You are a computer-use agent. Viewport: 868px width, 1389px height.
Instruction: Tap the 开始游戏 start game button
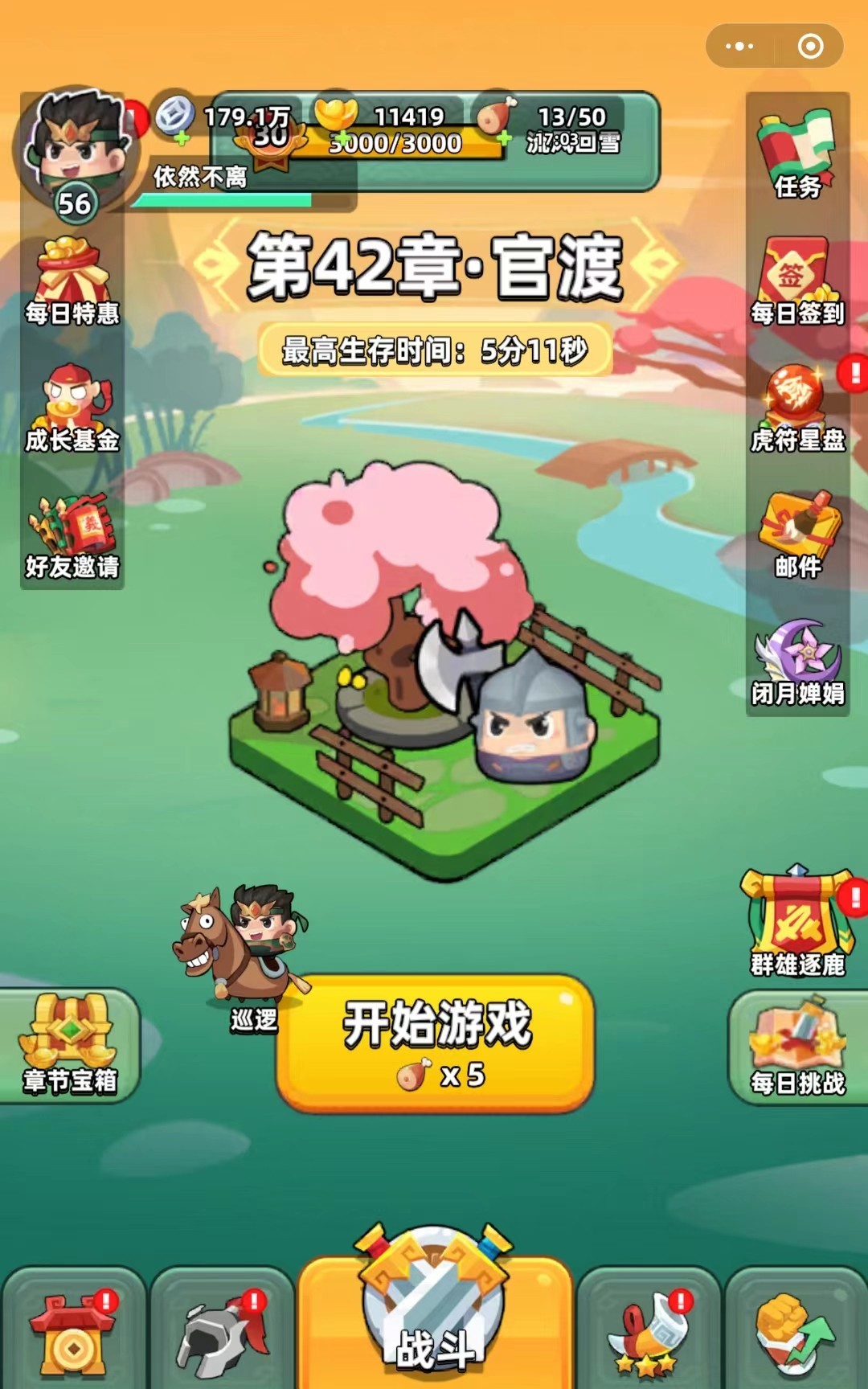pos(435,1043)
